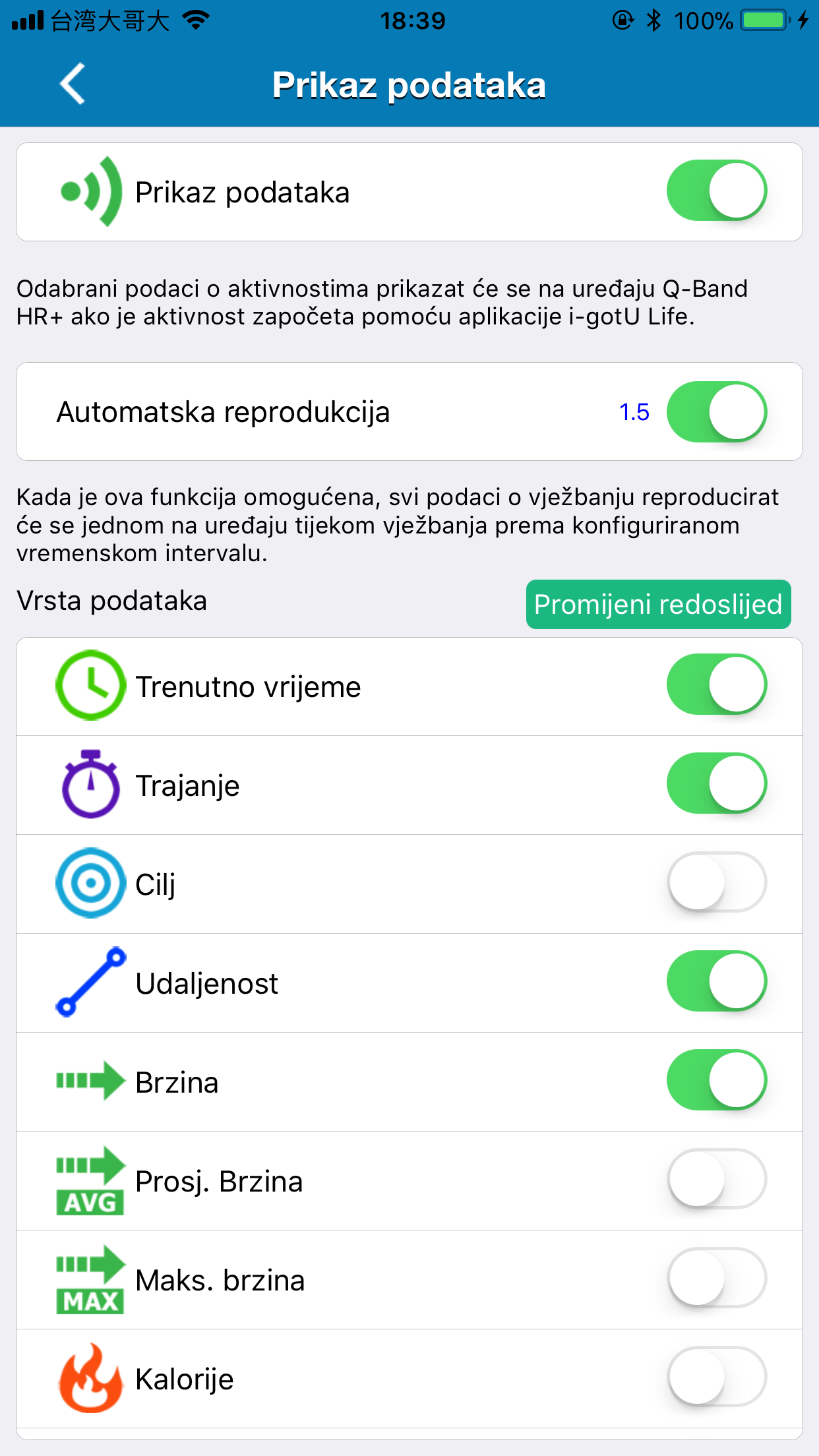Disable the Automatska reprodukcija toggle
The width and height of the screenshot is (819, 1456).
tap(717, 411)
